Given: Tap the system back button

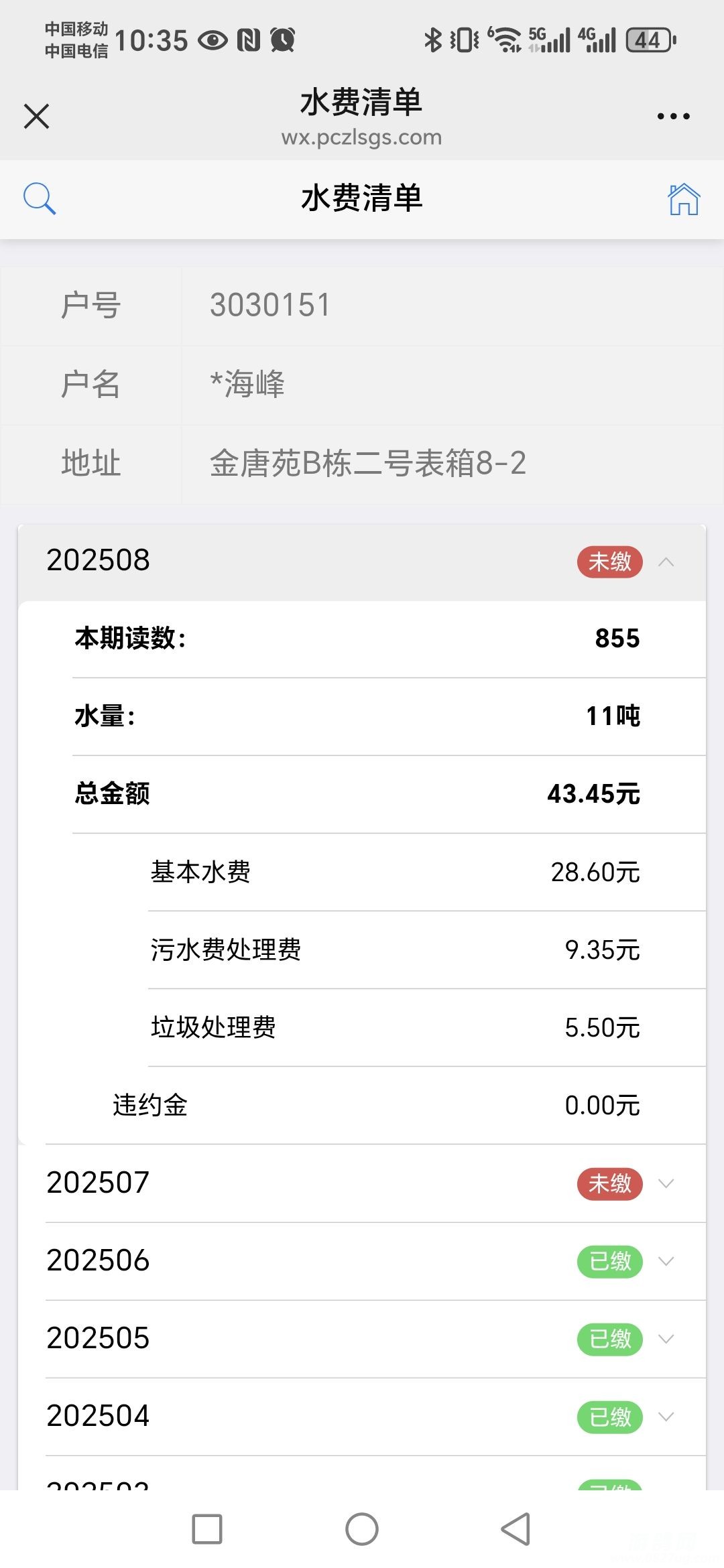Looking at the screenshot, I should tap(516, 1529).
